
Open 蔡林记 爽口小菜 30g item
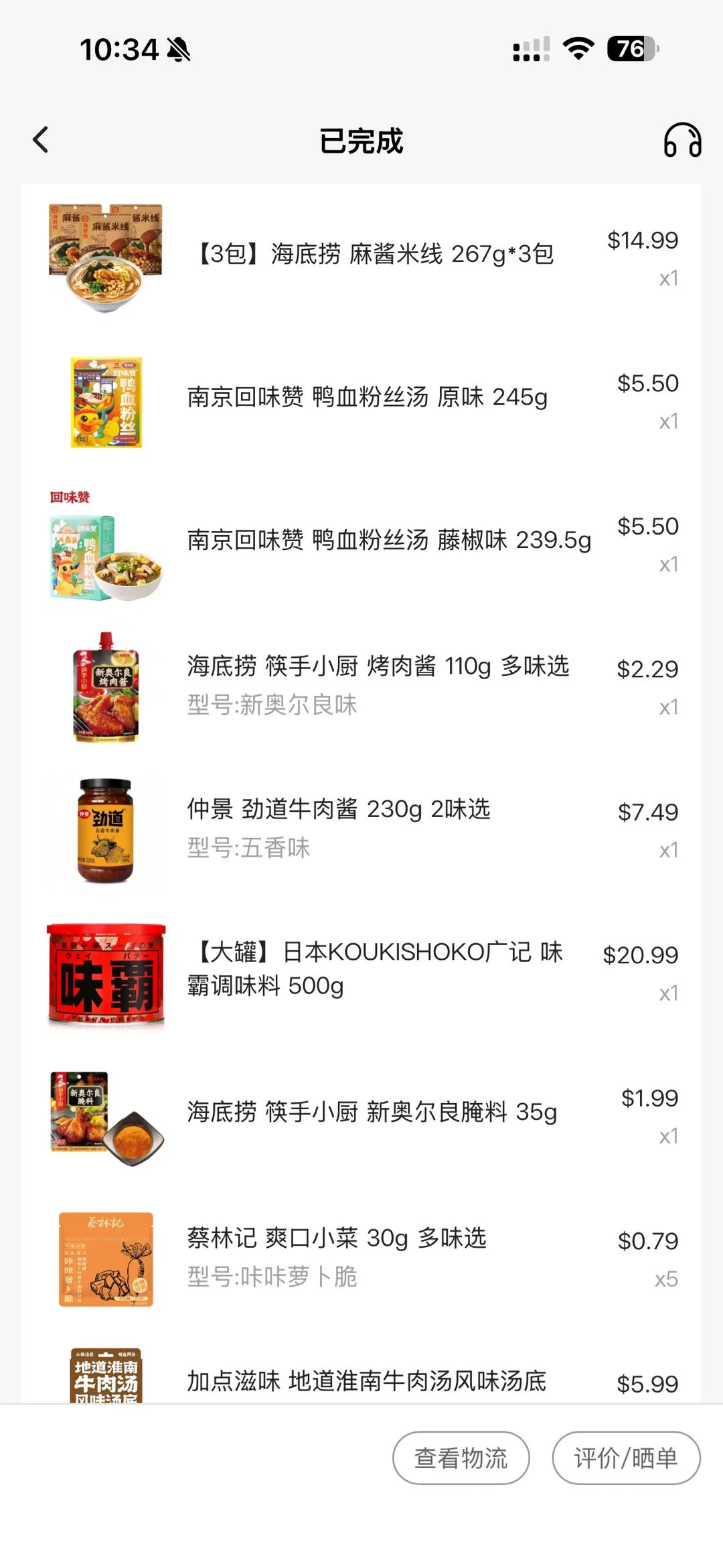click(336, 1238)
